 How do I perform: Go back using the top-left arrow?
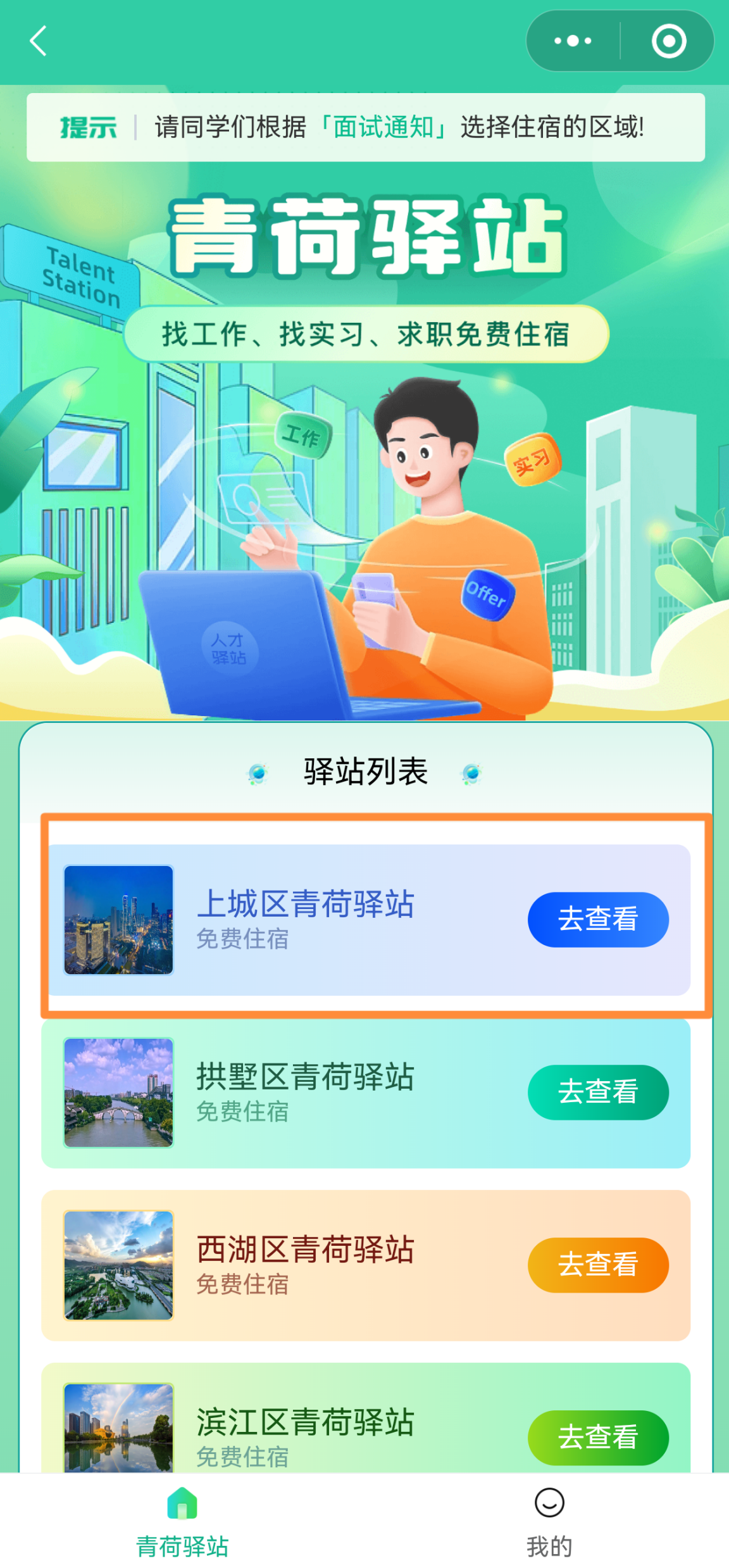(39, 41)
